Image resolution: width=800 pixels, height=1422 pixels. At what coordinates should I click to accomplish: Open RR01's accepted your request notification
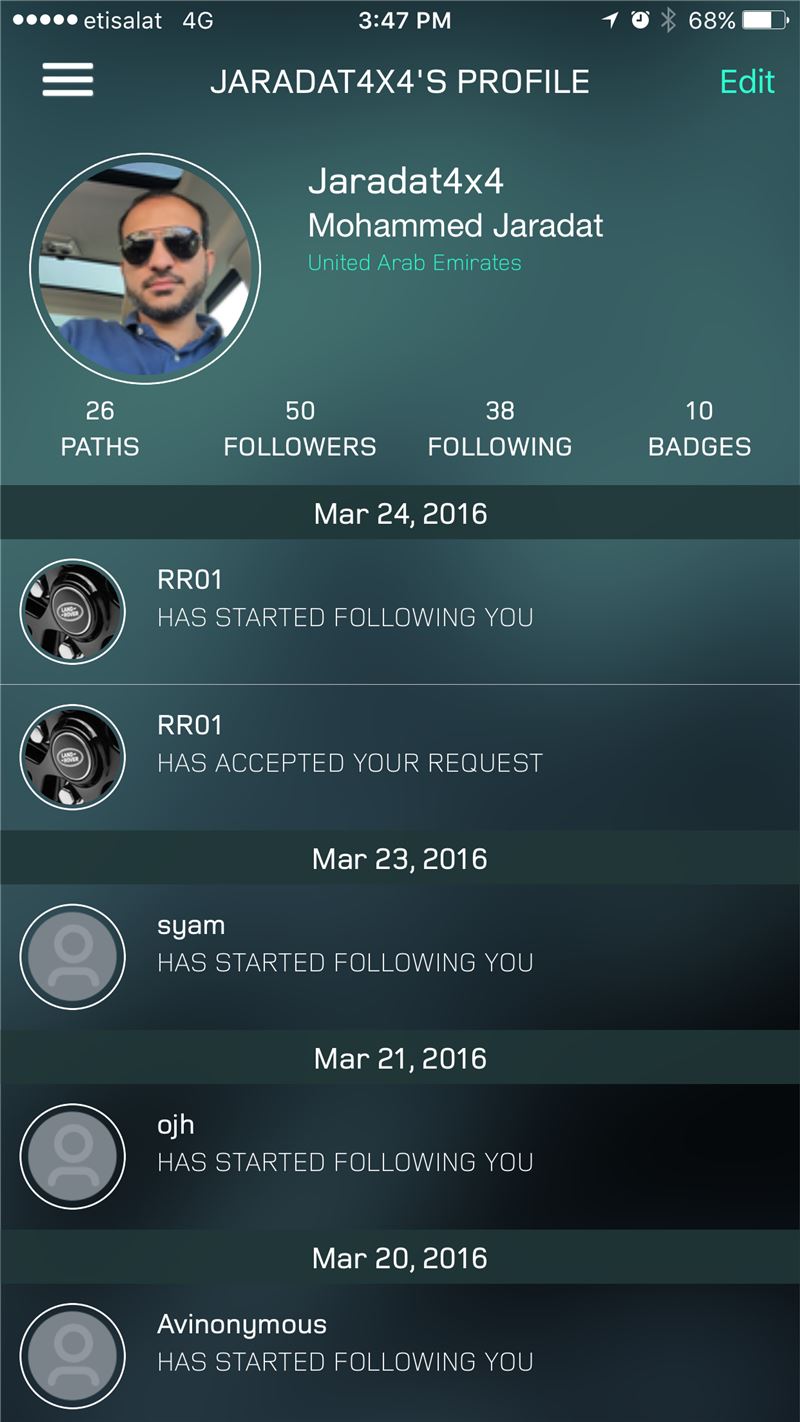click(400, 758)
